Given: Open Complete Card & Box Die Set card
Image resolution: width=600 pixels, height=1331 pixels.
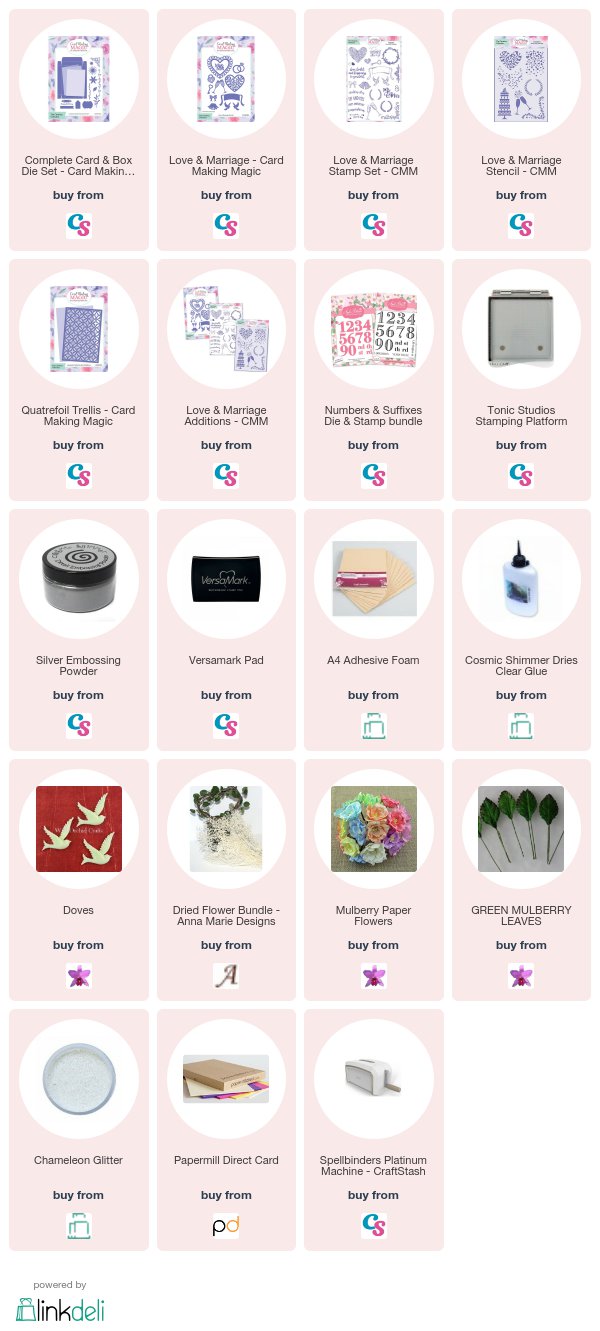Looking at the screenshot, I should point(78,80).
